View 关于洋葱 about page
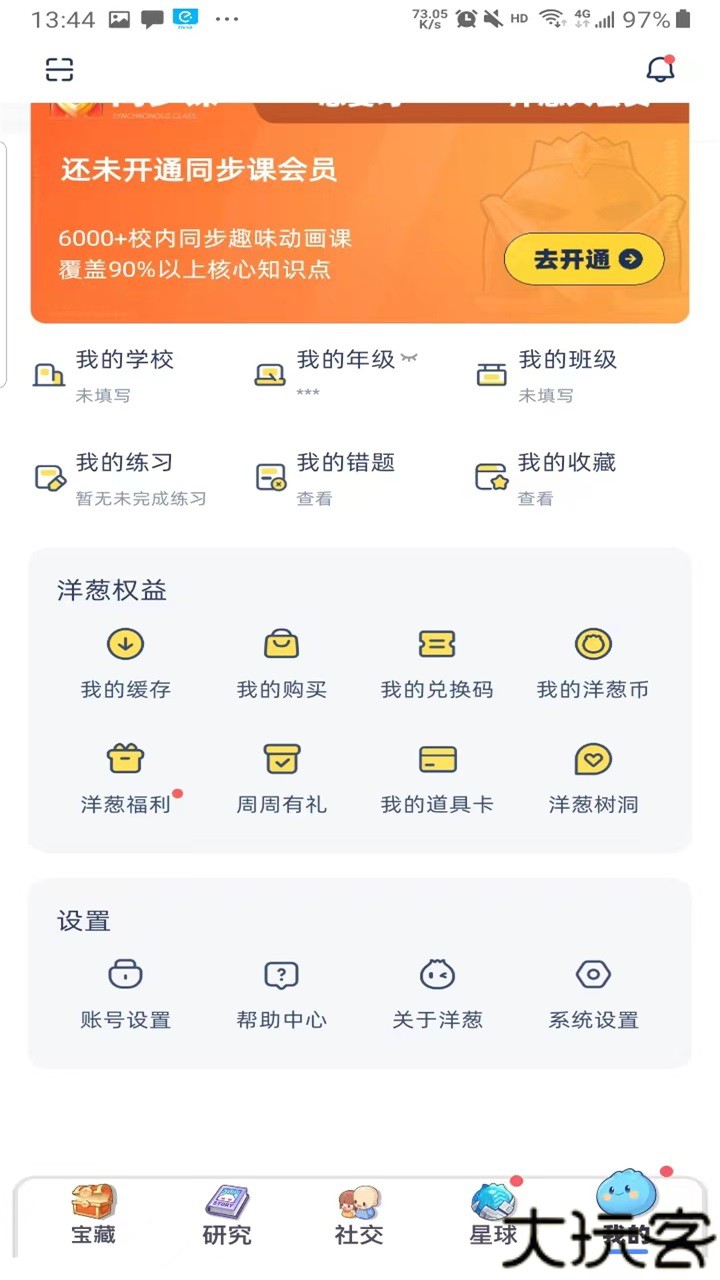Viewport: 720px width, 1280px height. point(437,993)
